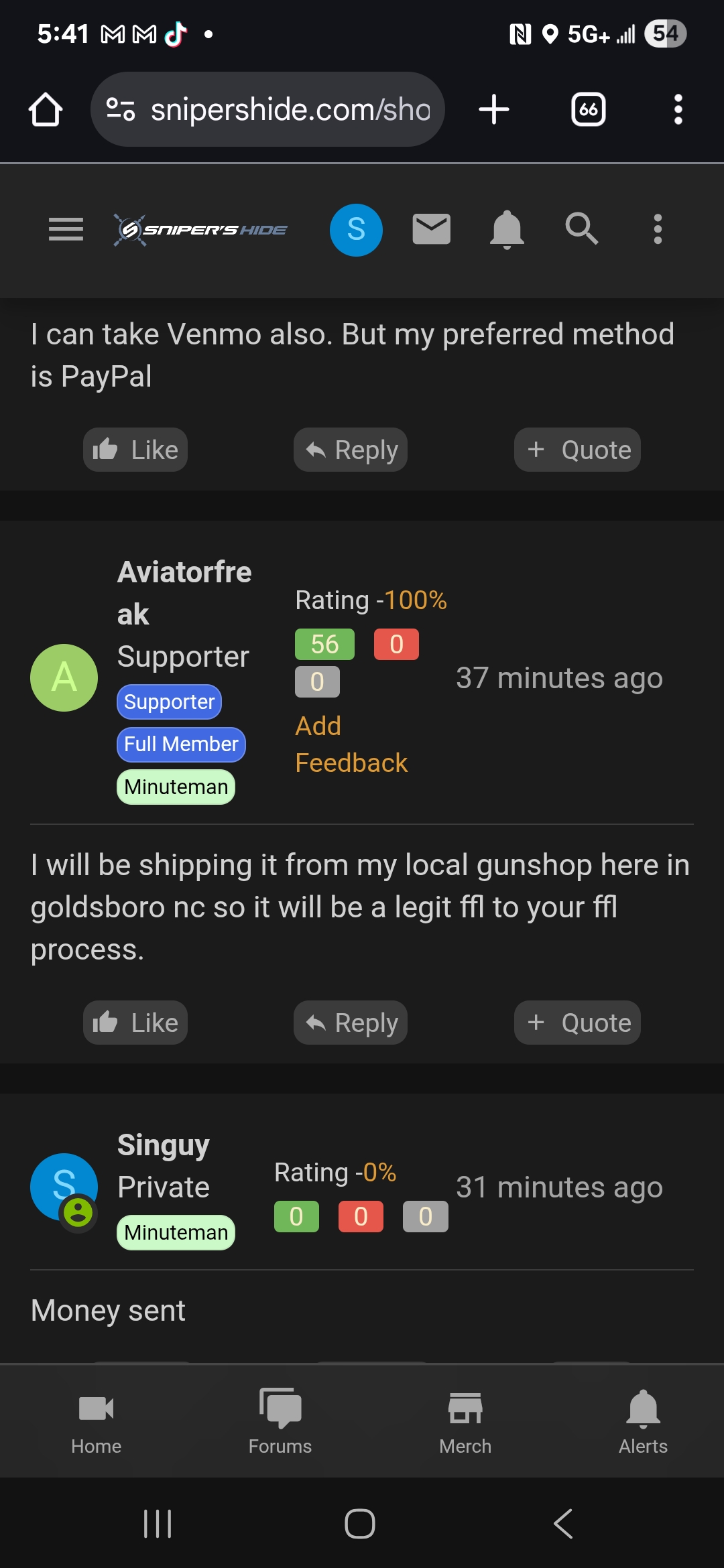Show the 66 open browser tabs

point(588,109)
